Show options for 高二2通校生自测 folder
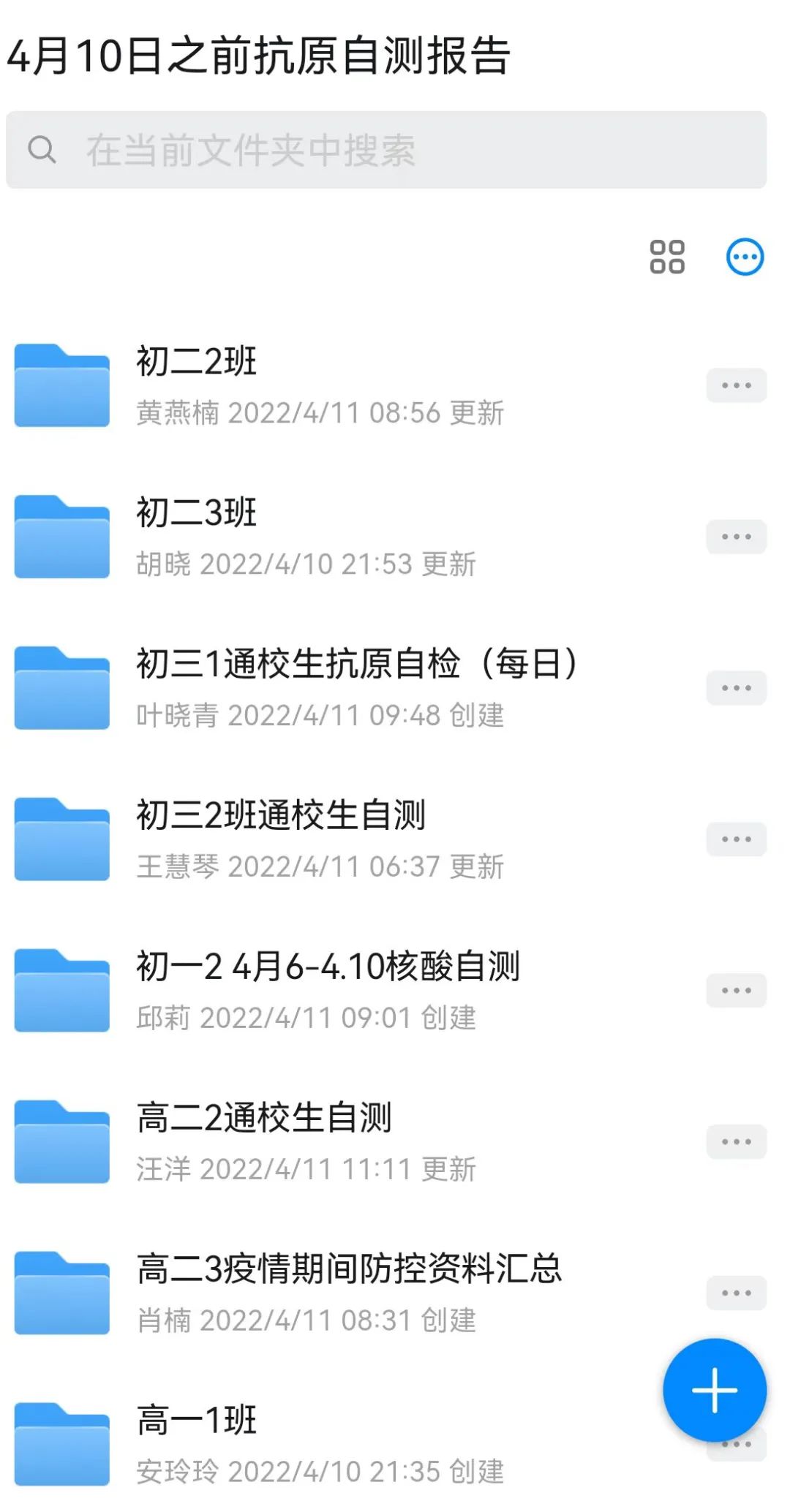 (x=736, y=1142)
